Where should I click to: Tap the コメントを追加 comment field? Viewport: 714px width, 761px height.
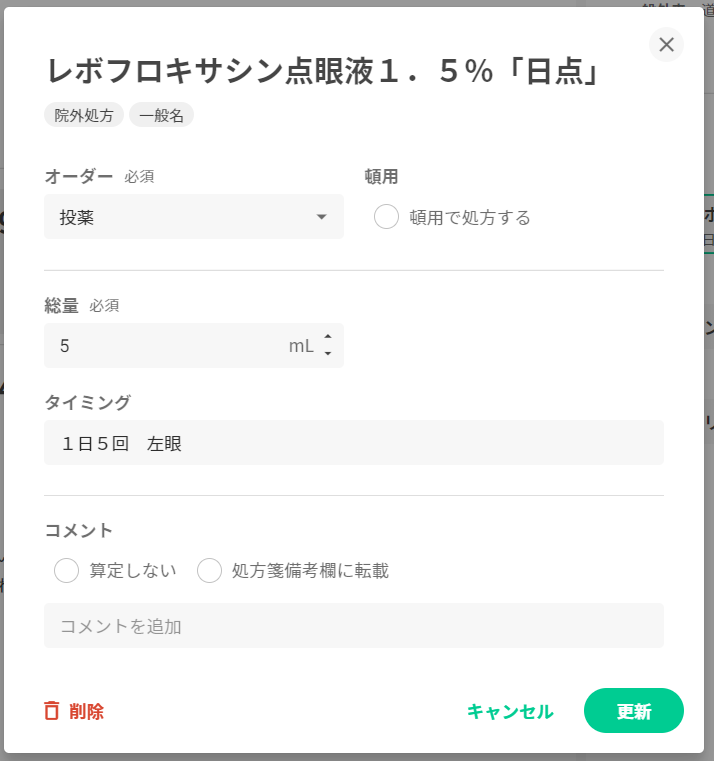coord(353,626)
